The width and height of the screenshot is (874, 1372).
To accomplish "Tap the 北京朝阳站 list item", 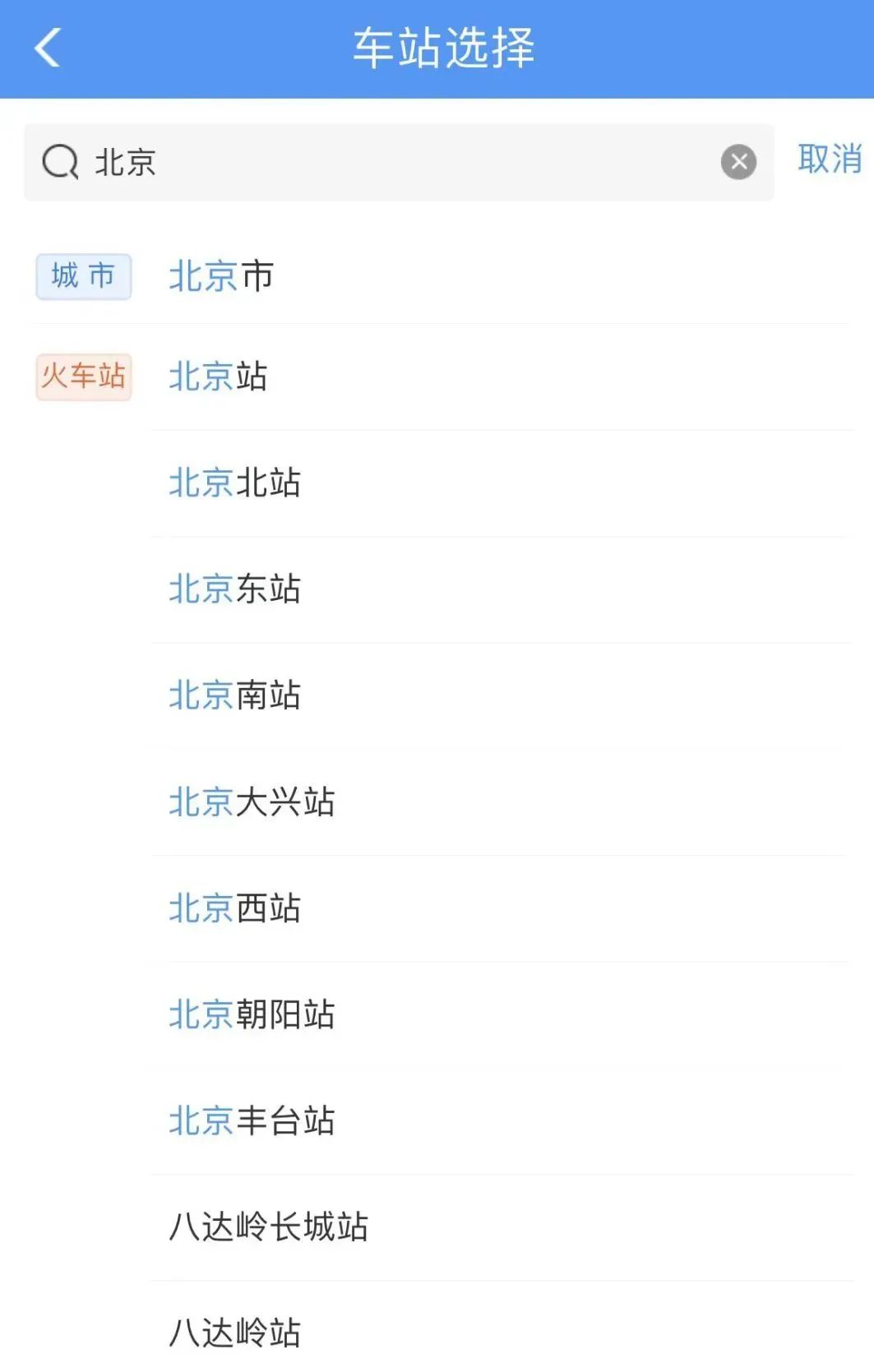I will [252, 1015].
